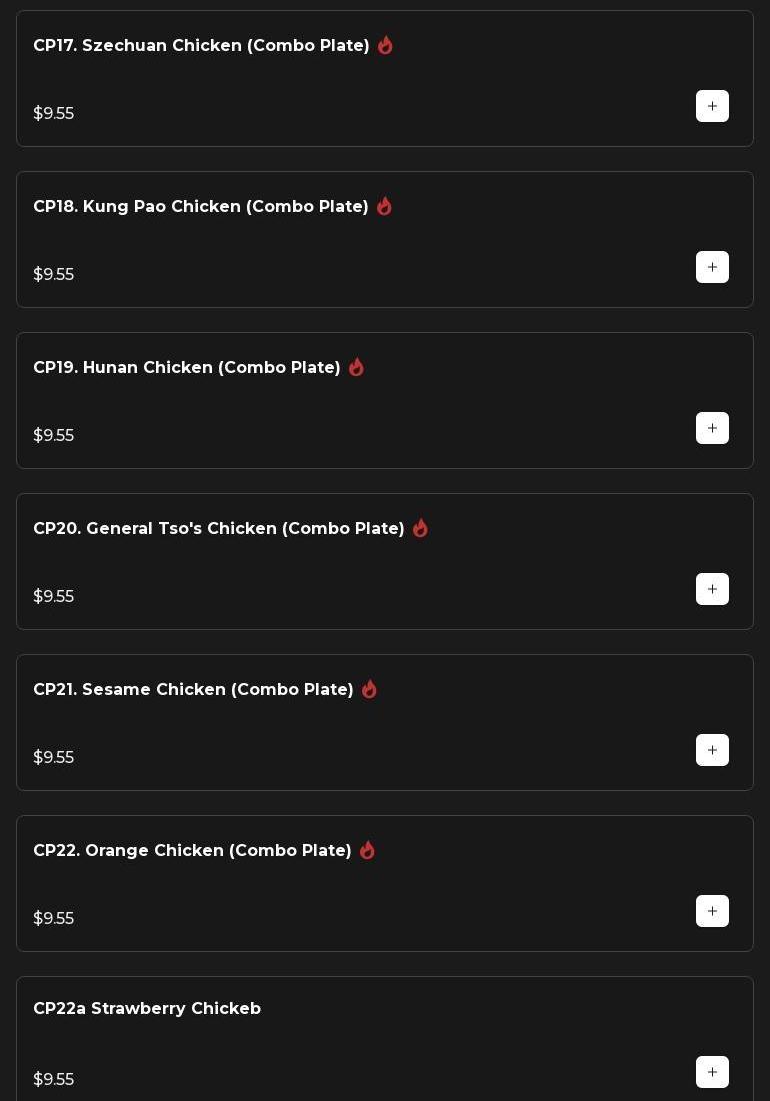Add CP17 Szechuan Chicken to cart
Viewport: 770px width, 1101px height.
click(712, 106)
